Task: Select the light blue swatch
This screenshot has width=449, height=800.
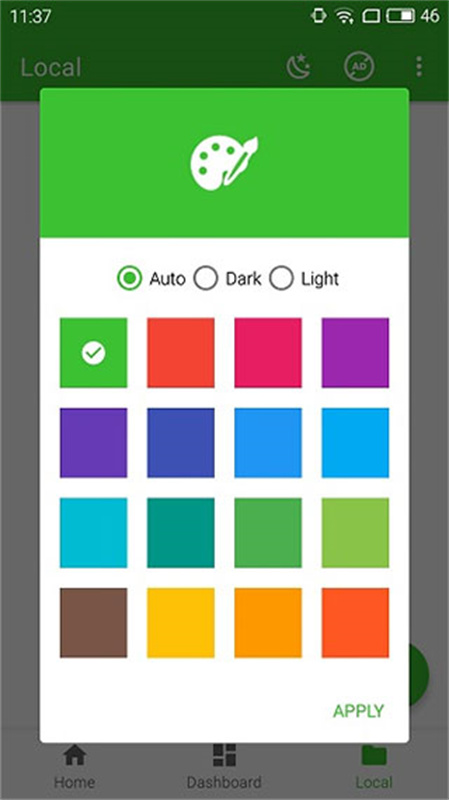Action: tap(355, 443)
